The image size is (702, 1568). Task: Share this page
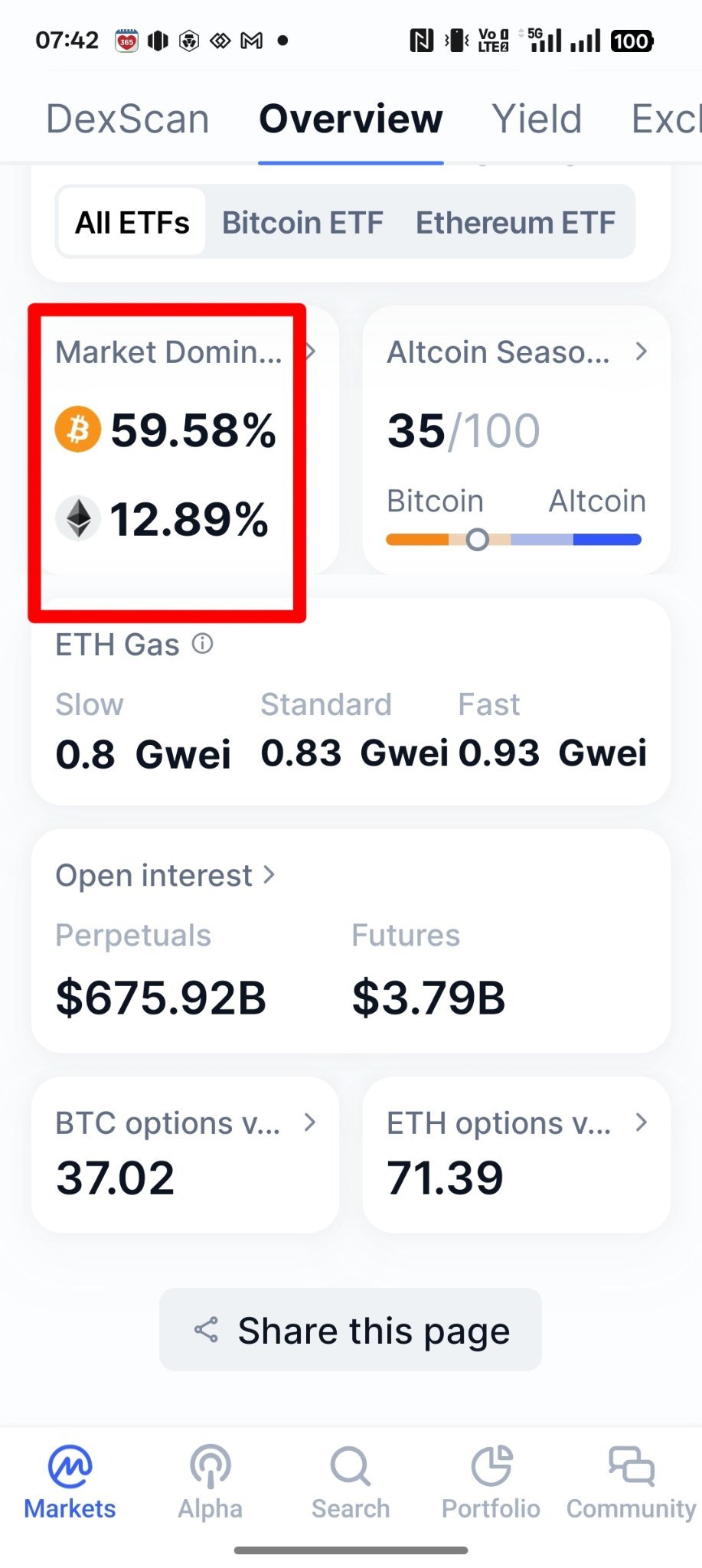pyautogui.click(x=351, y=1330)
